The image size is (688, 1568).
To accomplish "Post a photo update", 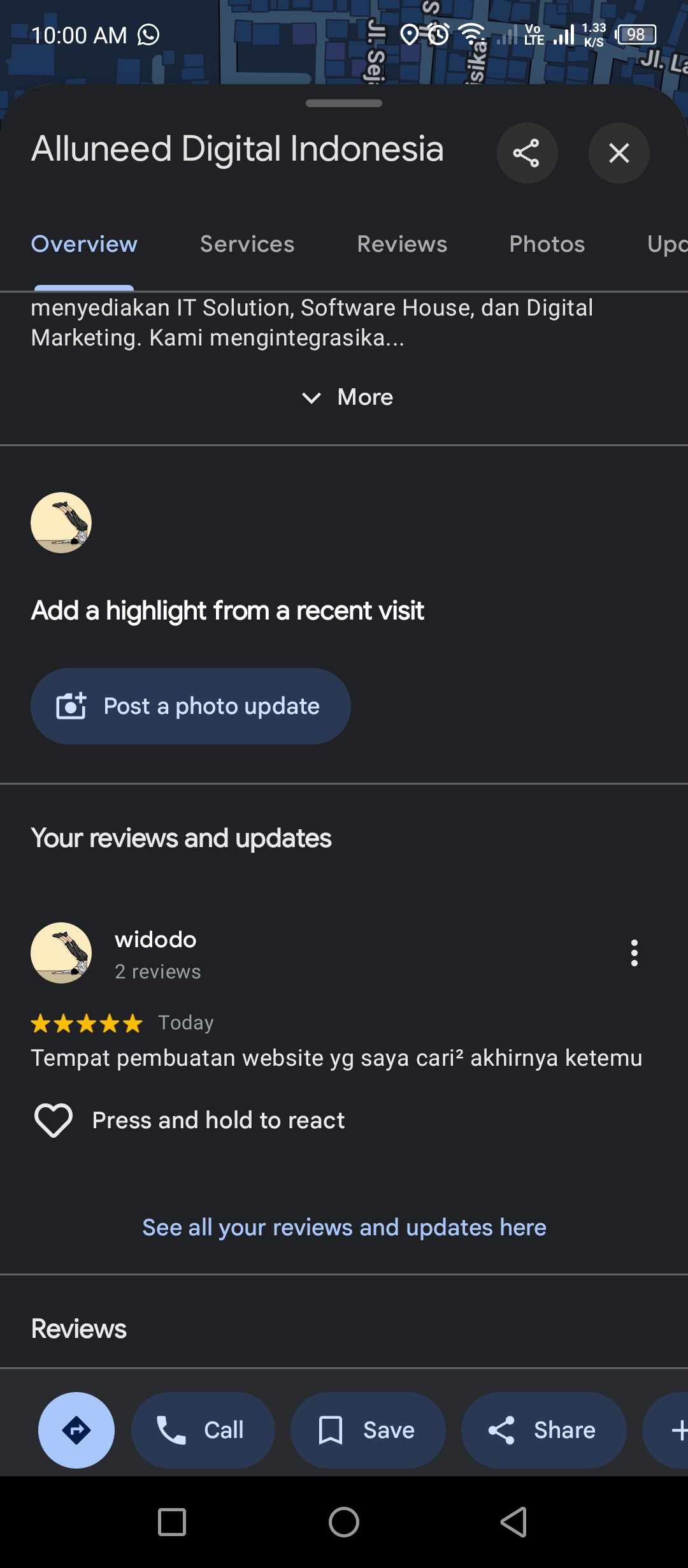I will 190,706.
